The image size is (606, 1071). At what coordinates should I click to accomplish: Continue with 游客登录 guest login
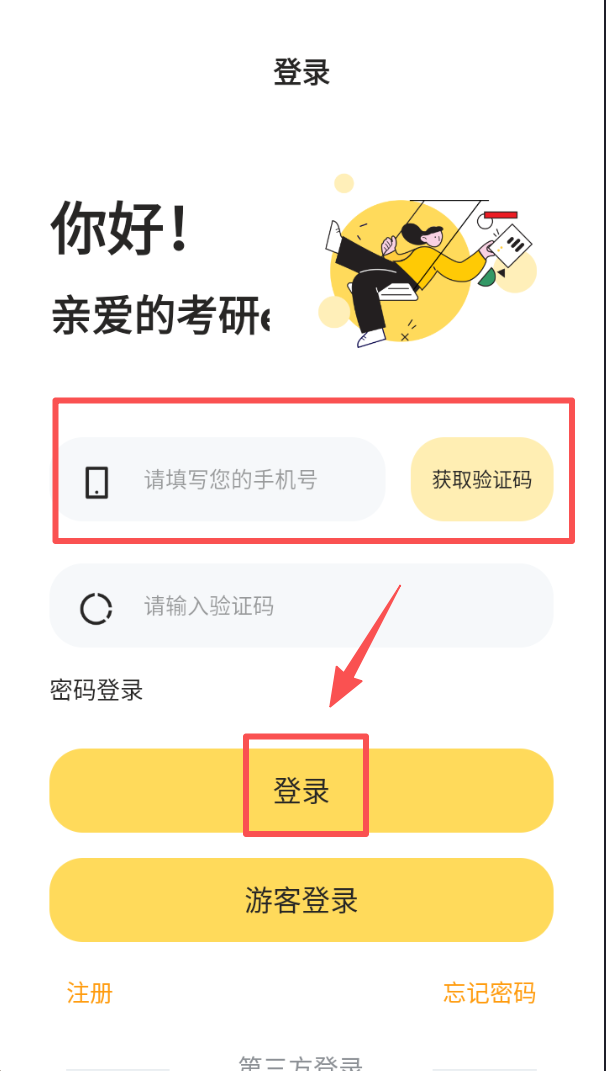(301, 900)
